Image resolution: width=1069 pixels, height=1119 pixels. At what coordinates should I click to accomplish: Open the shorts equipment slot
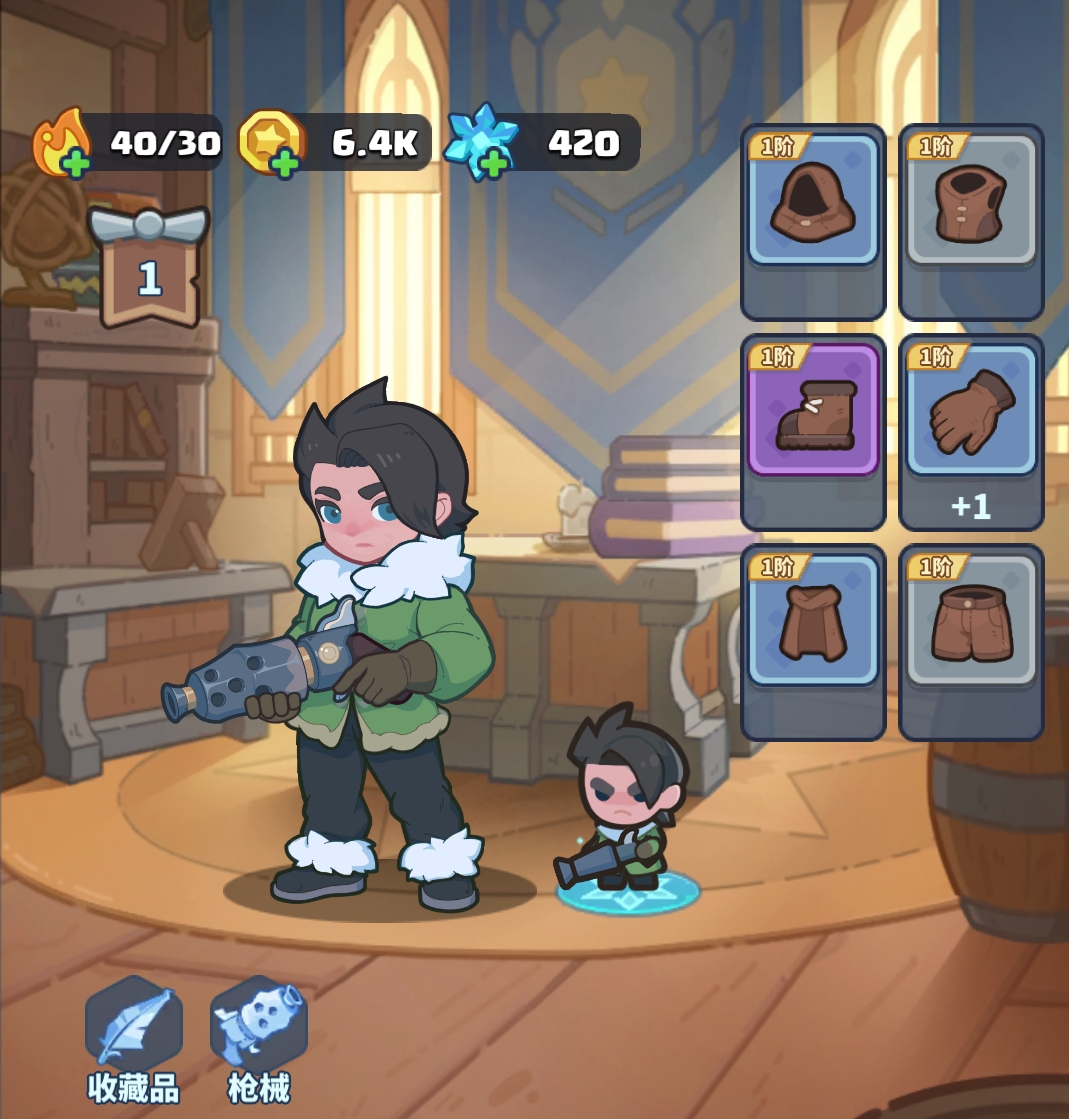971,621
